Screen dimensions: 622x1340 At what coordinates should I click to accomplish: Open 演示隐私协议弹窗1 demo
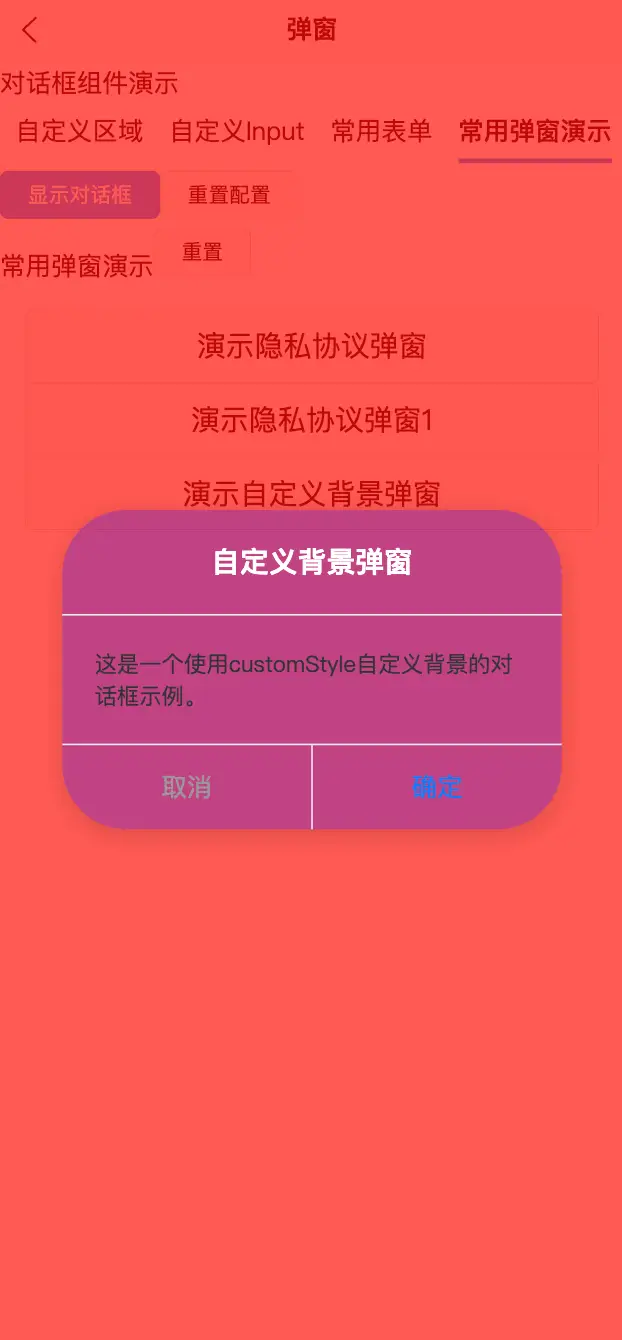tap(311, 420)
